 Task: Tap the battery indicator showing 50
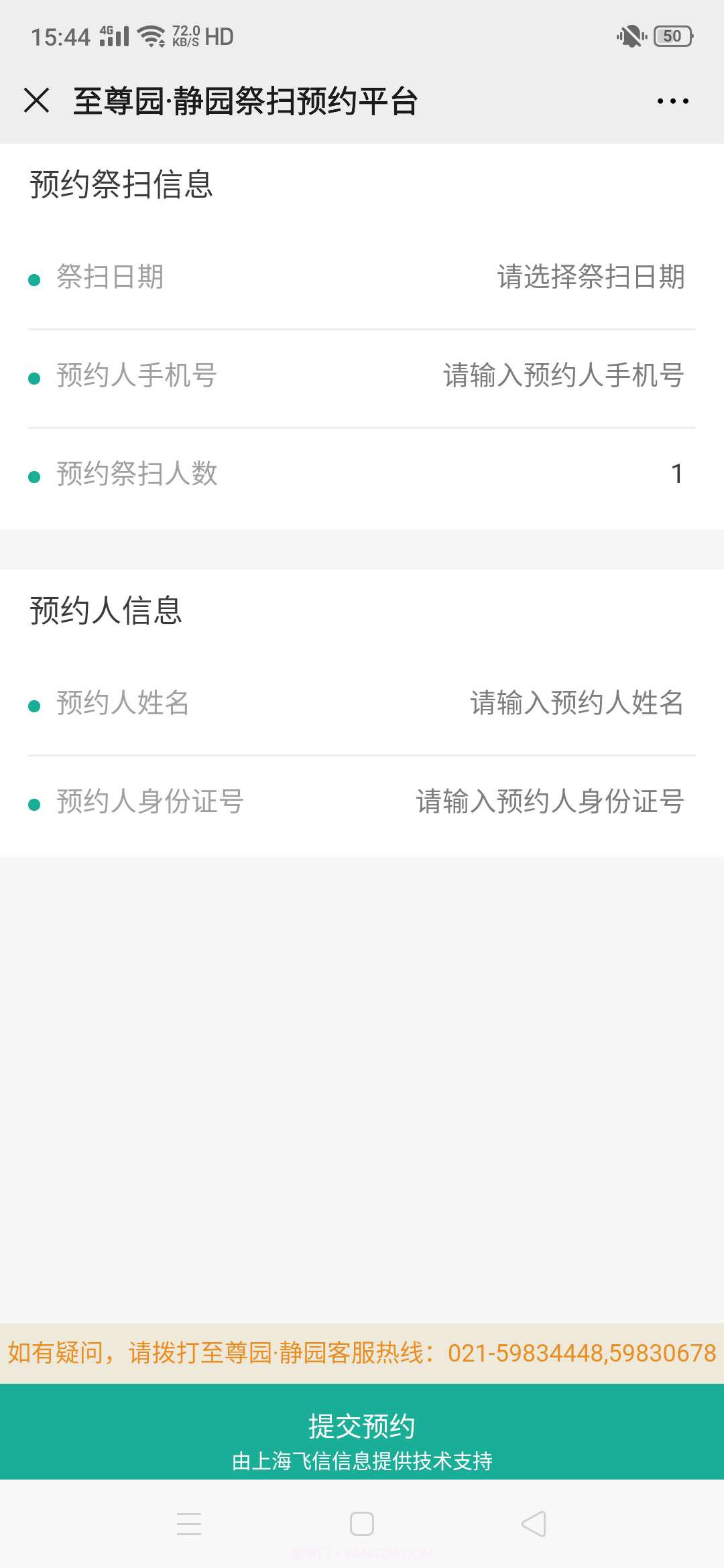pos(671,37)
